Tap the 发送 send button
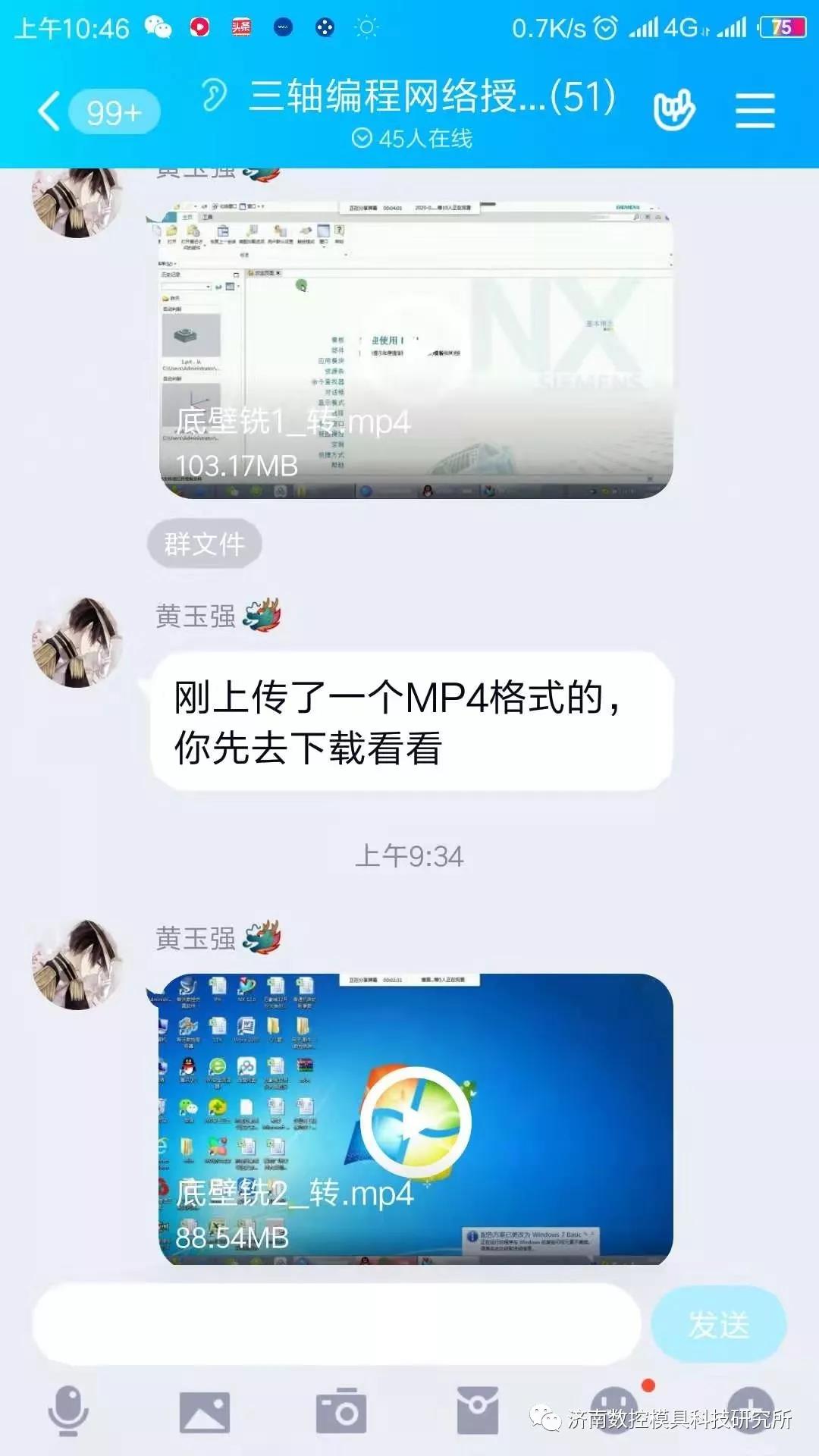The image size is (819, 1456). (718, 1325)
